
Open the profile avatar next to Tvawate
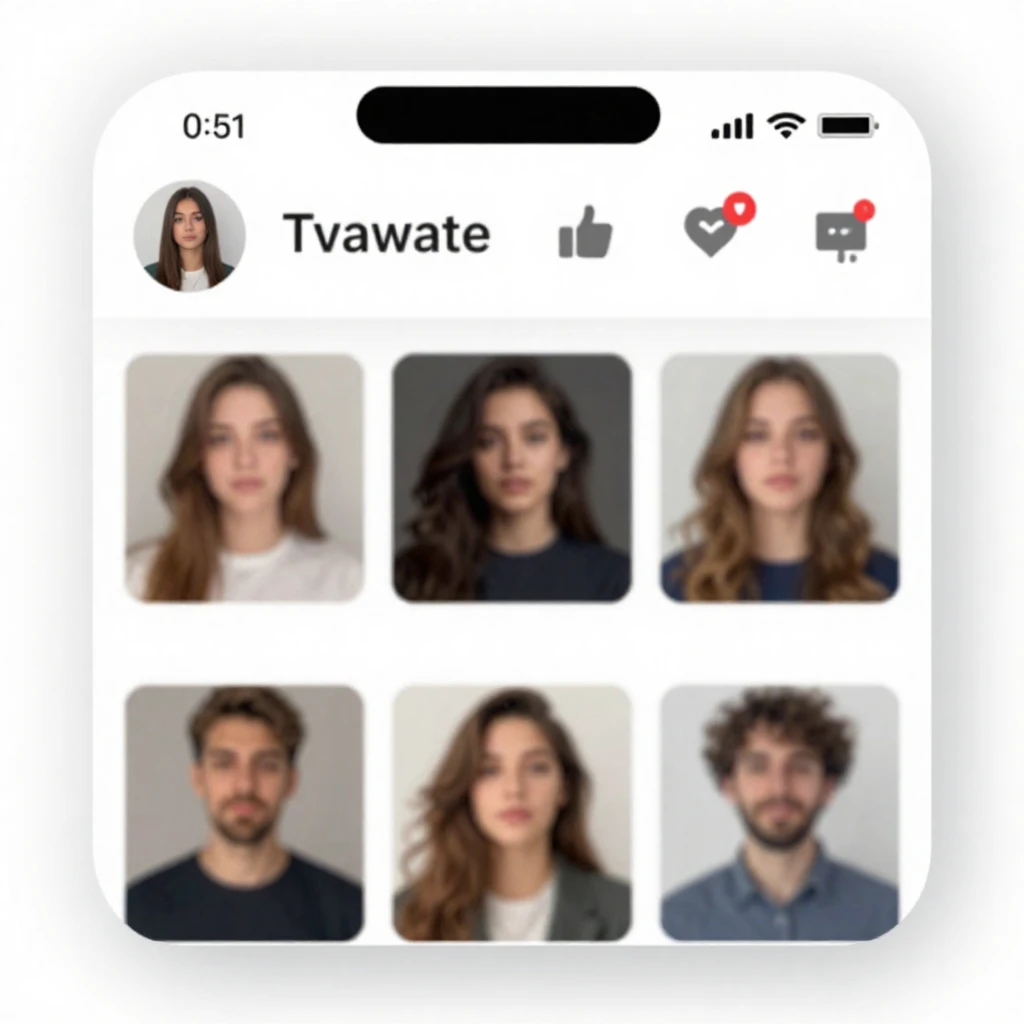coord(189,236)
